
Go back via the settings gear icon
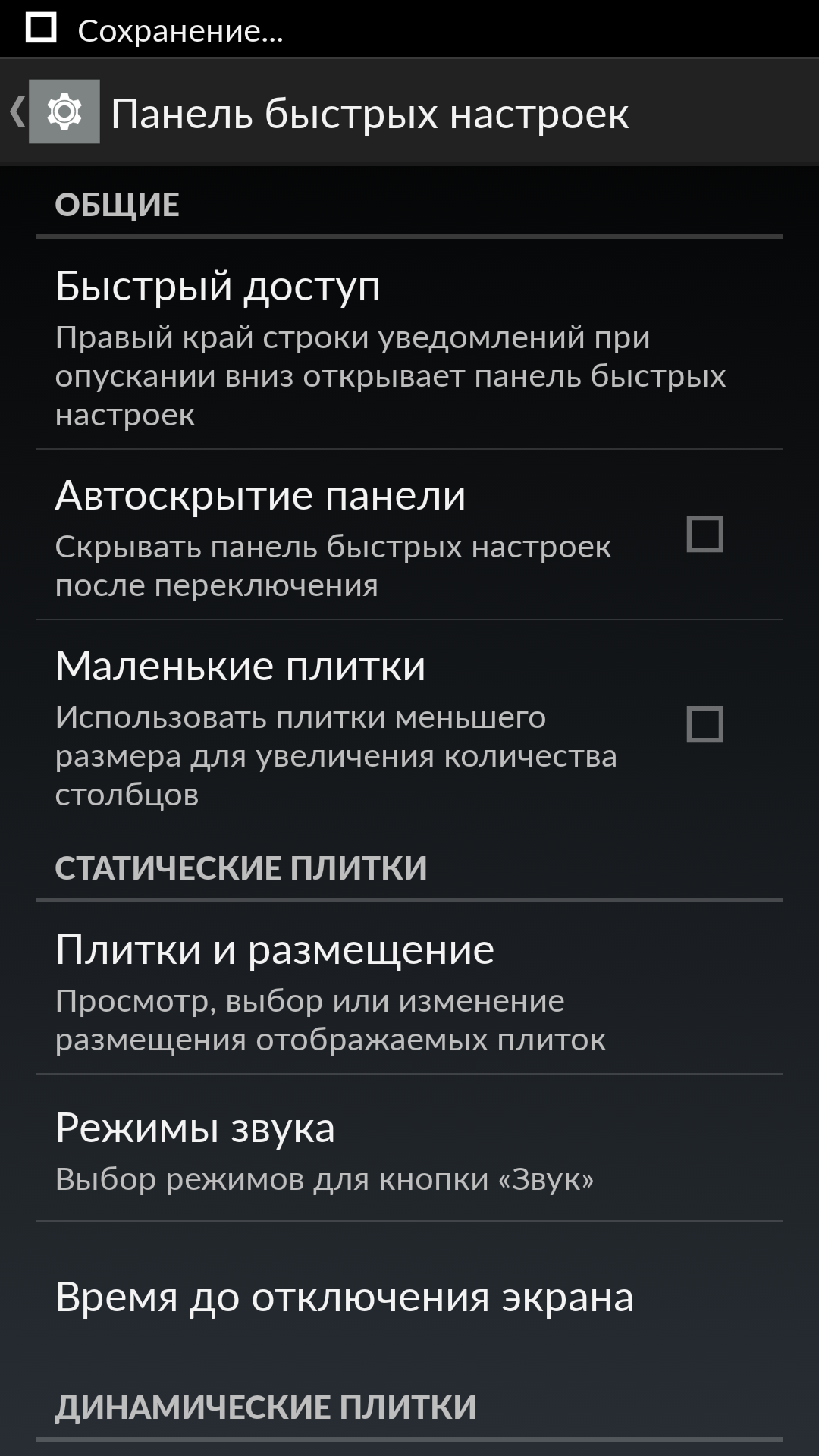coord(64,111)
